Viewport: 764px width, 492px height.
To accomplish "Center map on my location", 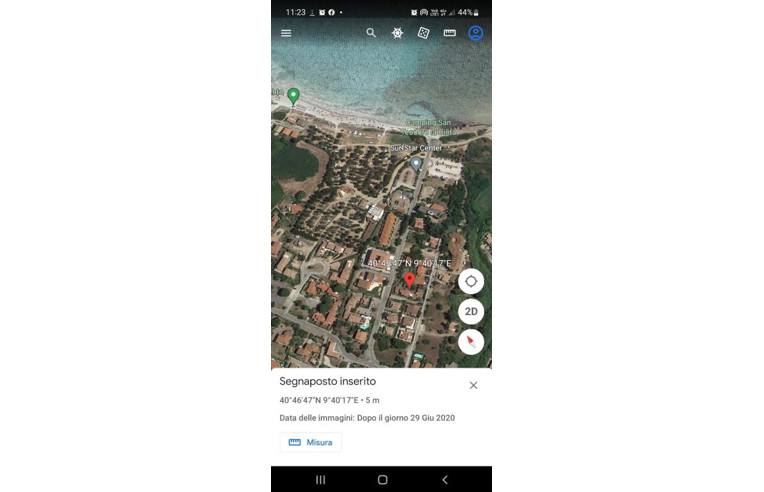I will click(471, 281).
